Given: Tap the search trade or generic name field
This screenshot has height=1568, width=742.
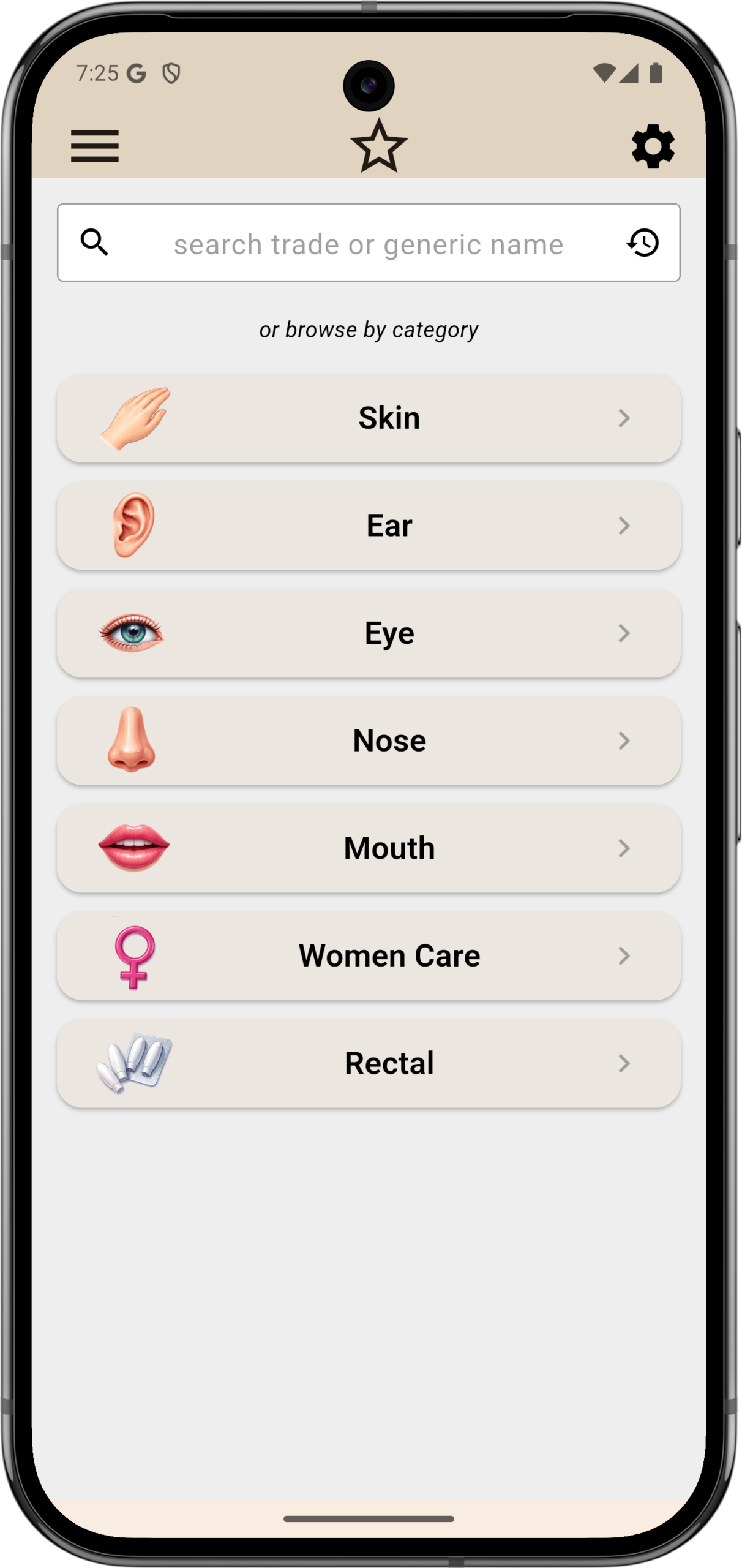Looking at the screenshot, I should click(368, 244).
